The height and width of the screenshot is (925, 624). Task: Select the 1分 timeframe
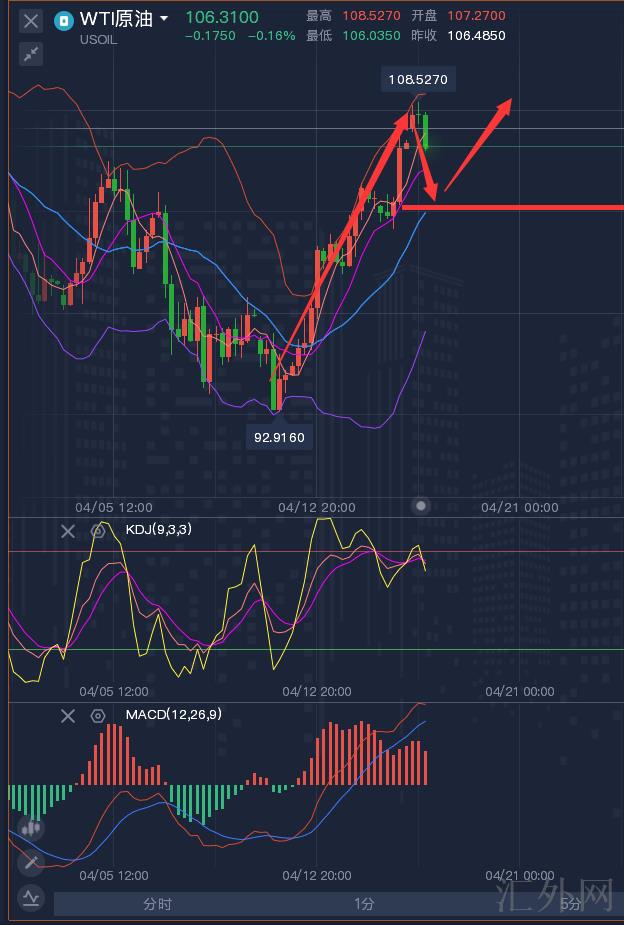click(x=364, y=904)
